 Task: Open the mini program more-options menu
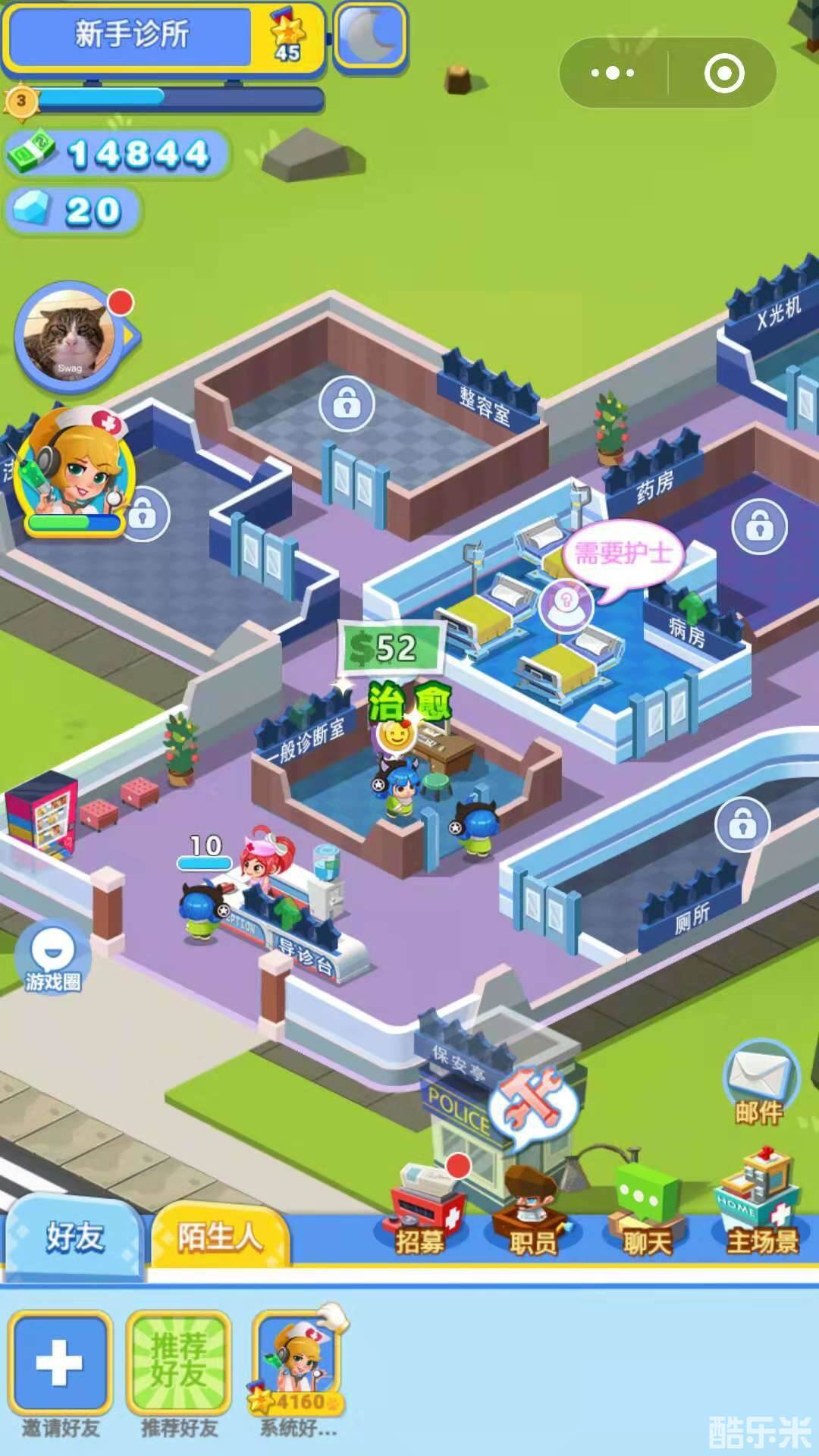(613, 74)
